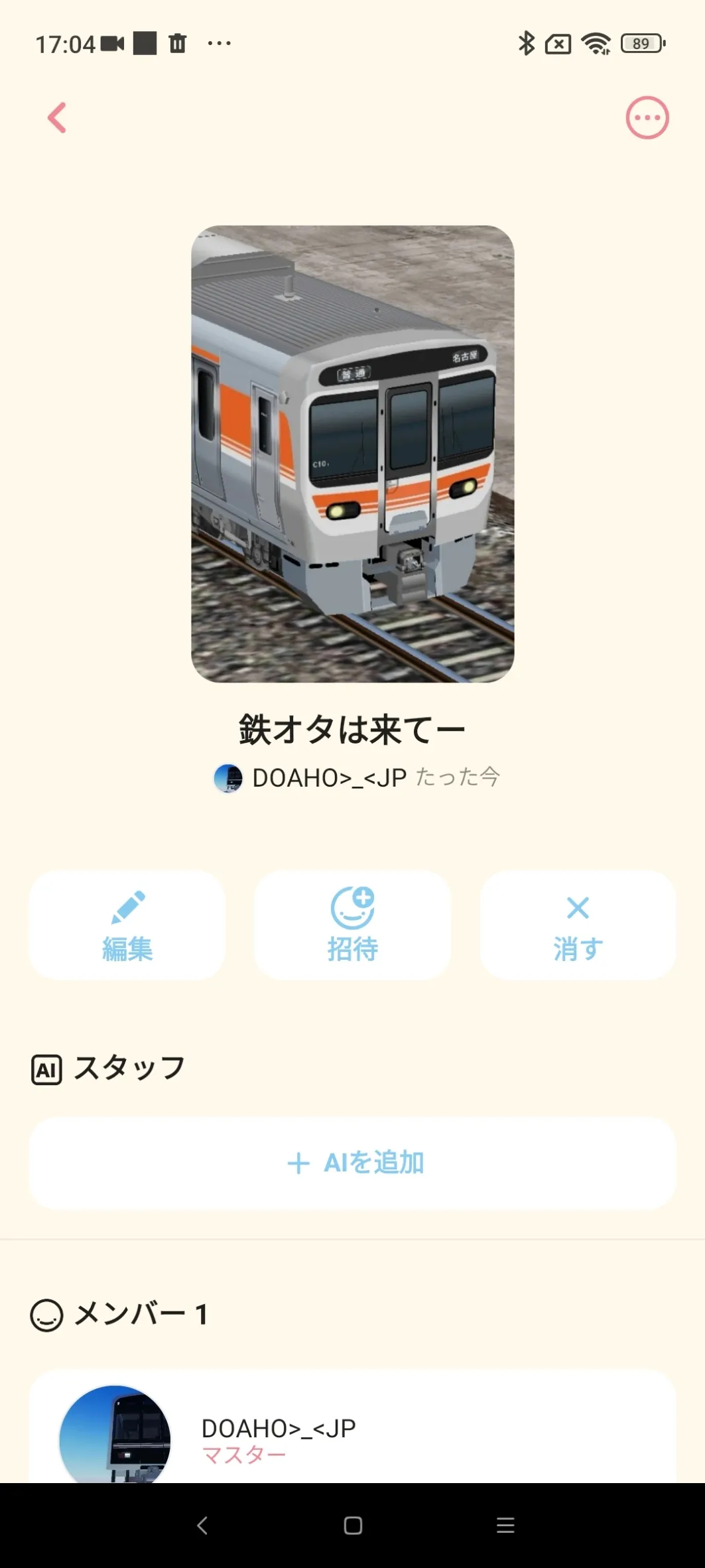Open the system recent apps button
Viewport: 705px width, 1568px height.
pos(505,1526)
